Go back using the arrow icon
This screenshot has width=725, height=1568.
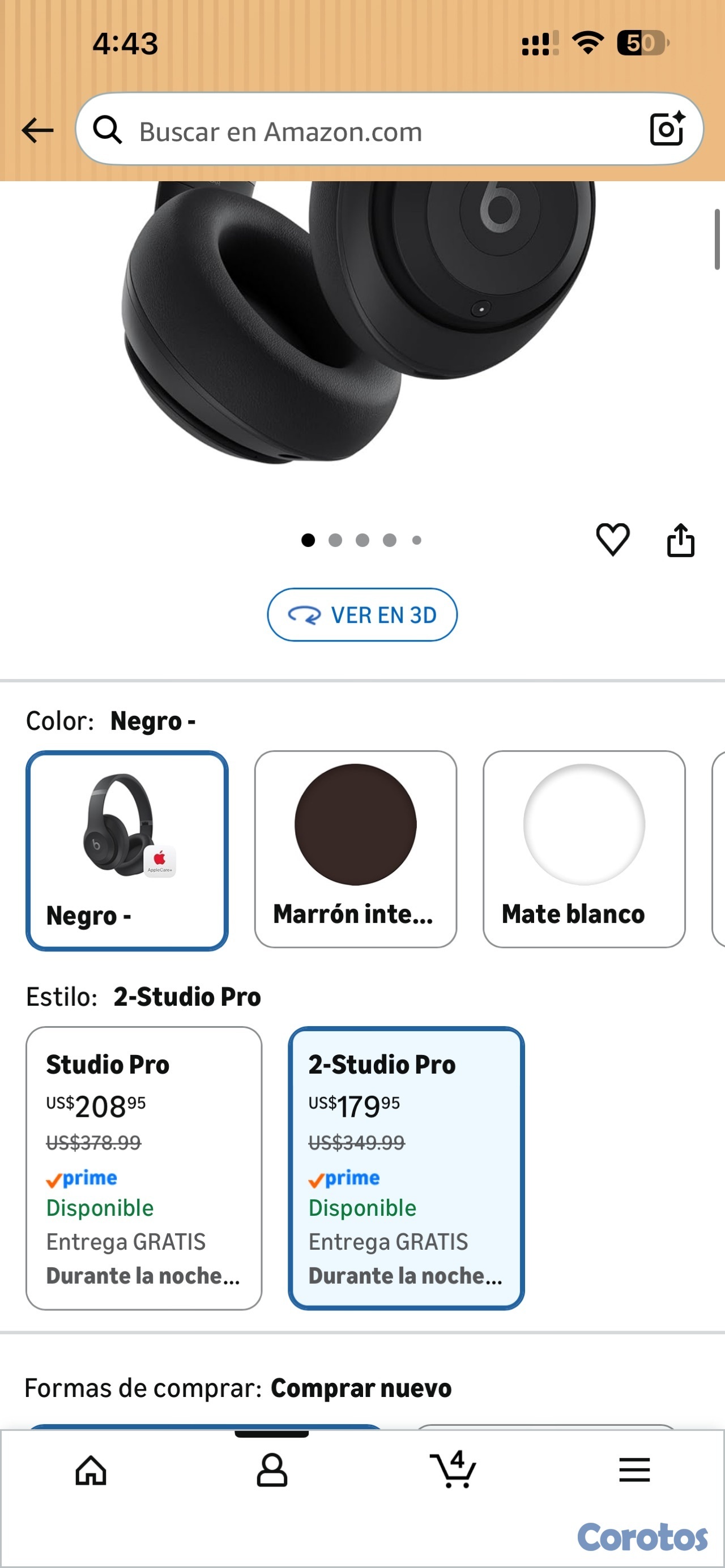(38, 130)
